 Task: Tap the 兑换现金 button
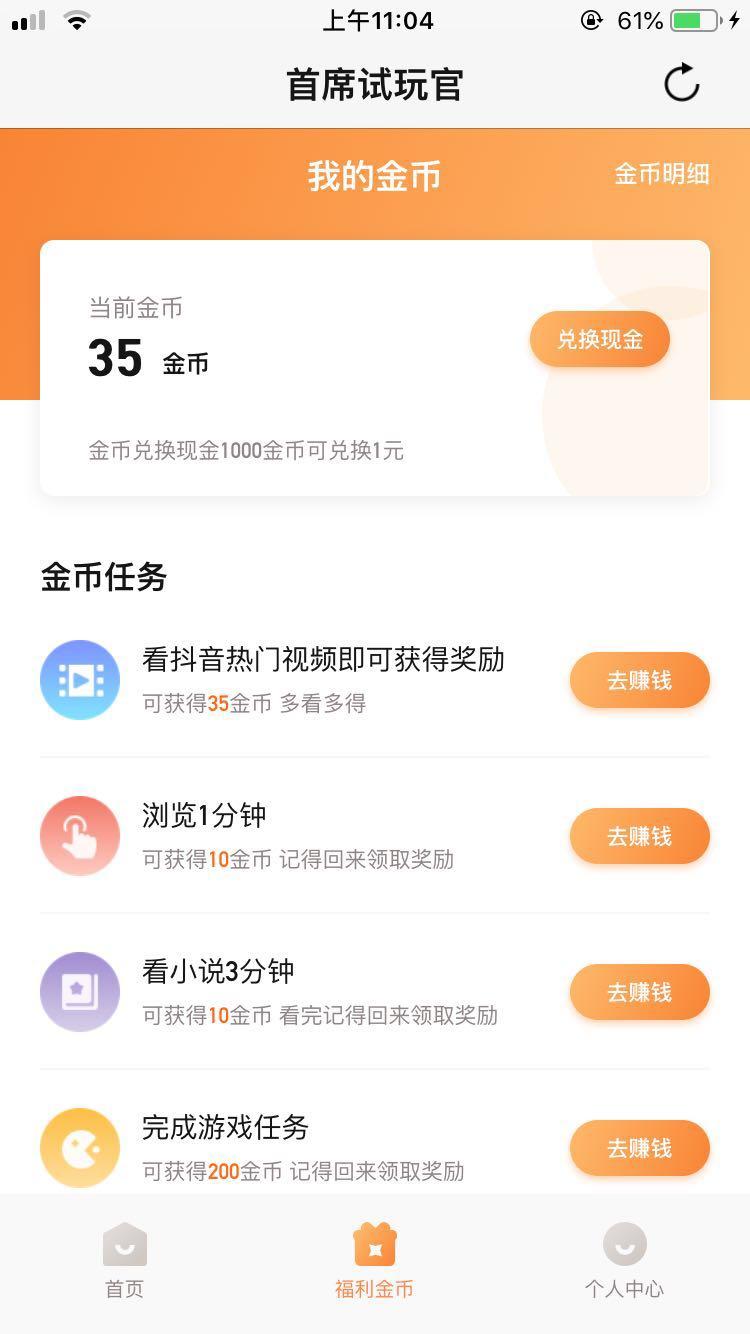pos(599,340)
